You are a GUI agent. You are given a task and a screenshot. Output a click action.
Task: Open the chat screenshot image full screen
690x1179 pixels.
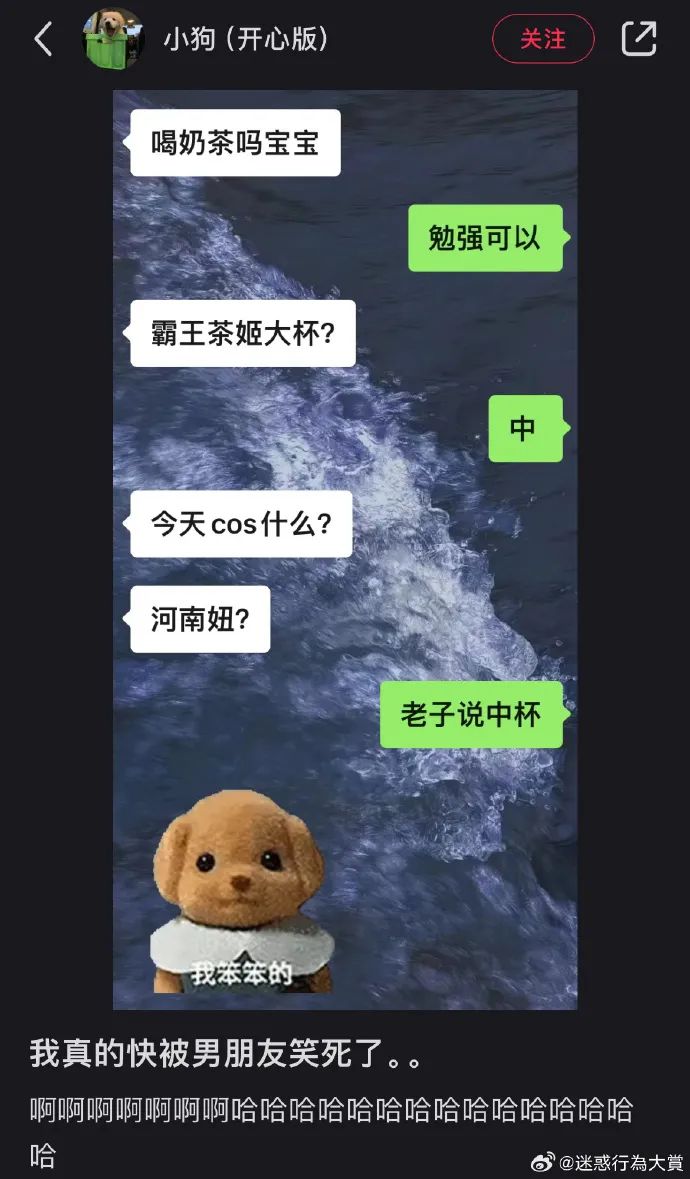tap(345, 550)
